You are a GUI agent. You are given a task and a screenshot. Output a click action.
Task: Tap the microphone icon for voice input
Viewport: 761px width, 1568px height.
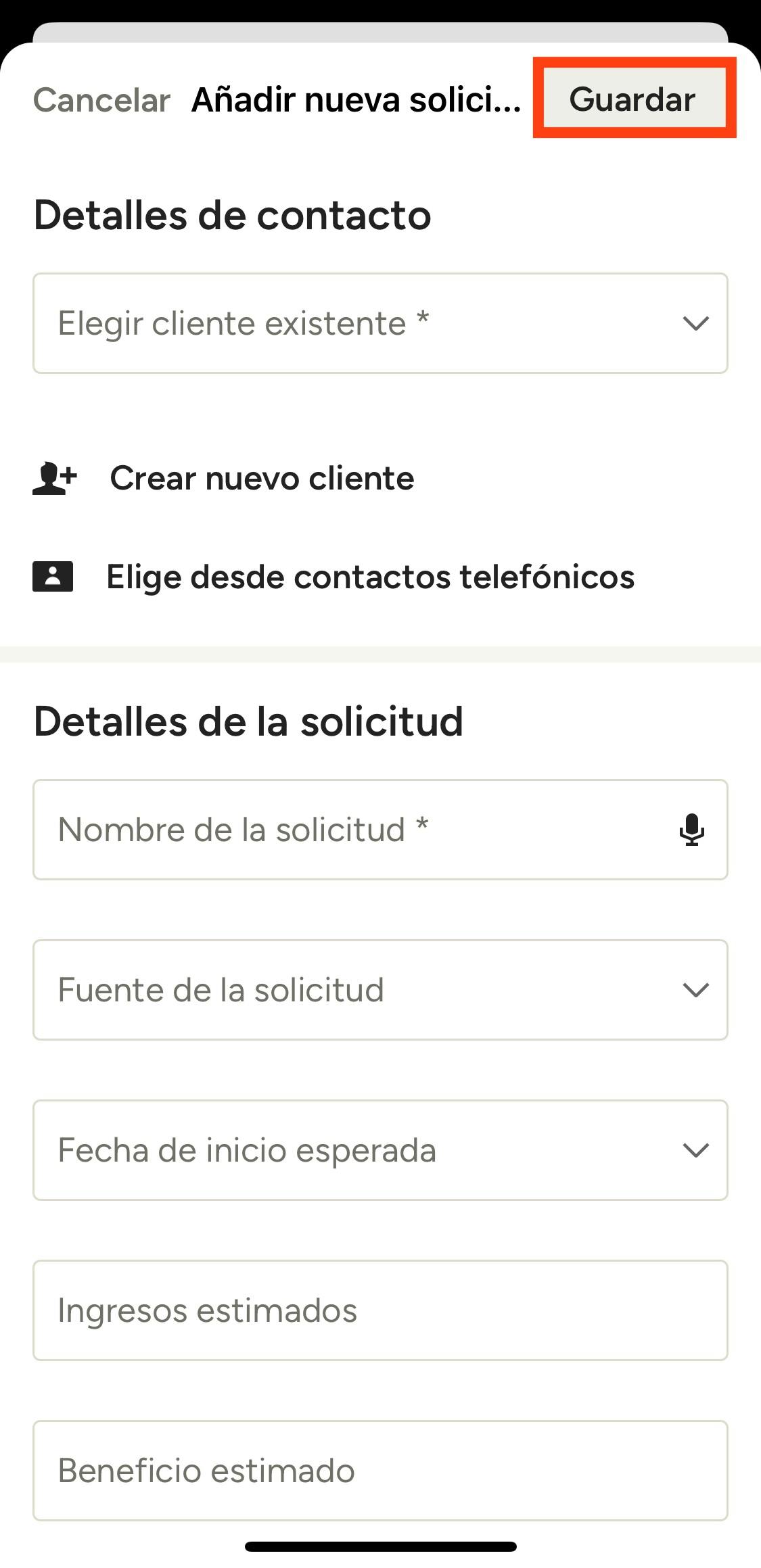point(691,830)
